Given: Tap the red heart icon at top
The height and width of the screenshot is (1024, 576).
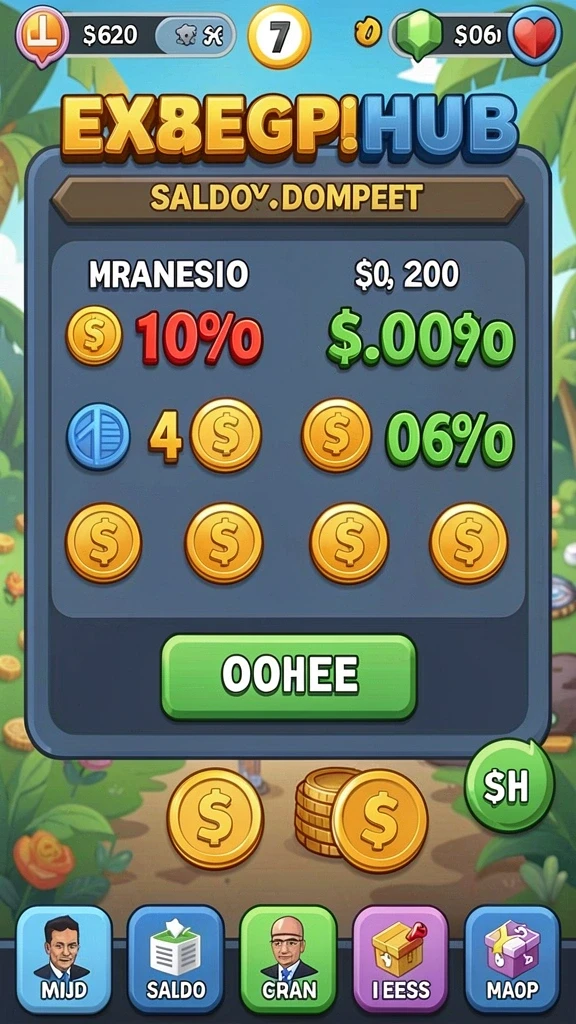Looking at the screenshot, I should 535,35.
